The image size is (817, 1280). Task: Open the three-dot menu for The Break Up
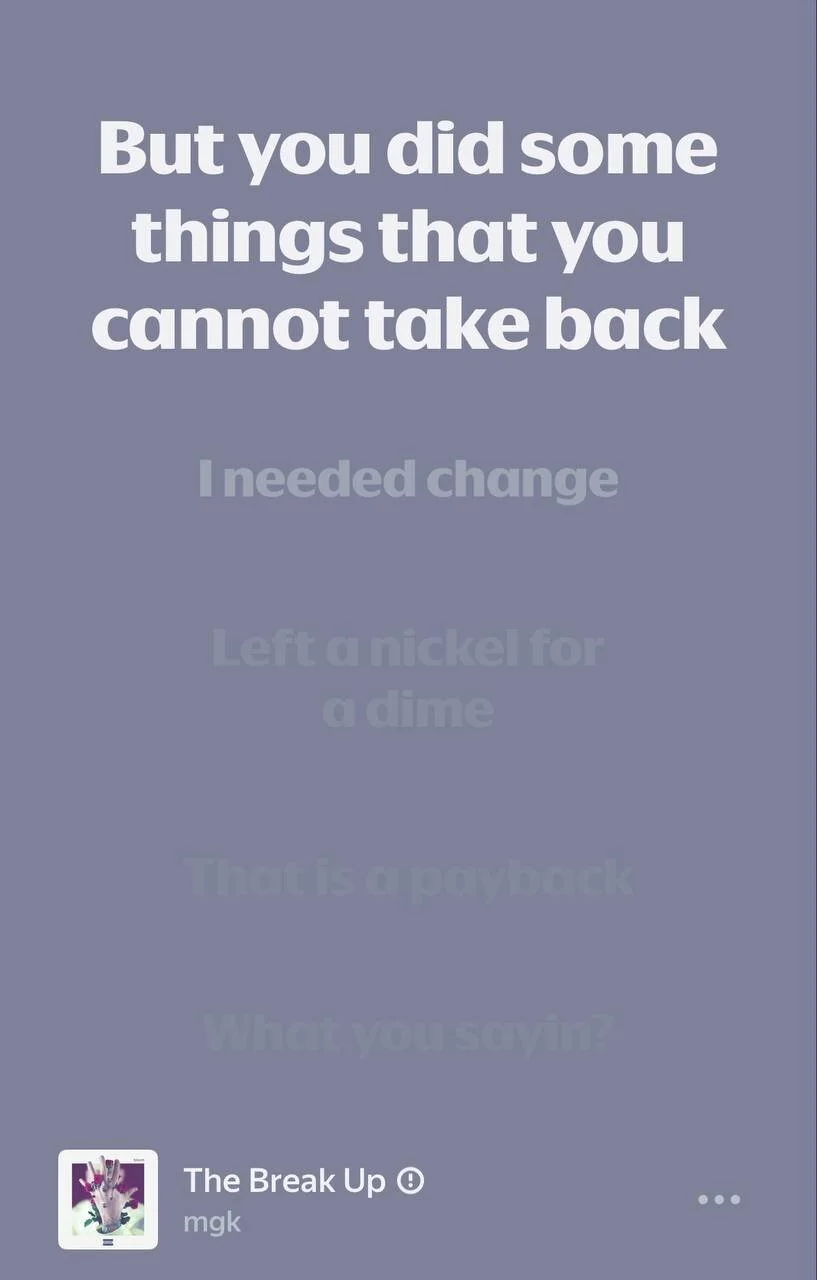click(718, 1199)
